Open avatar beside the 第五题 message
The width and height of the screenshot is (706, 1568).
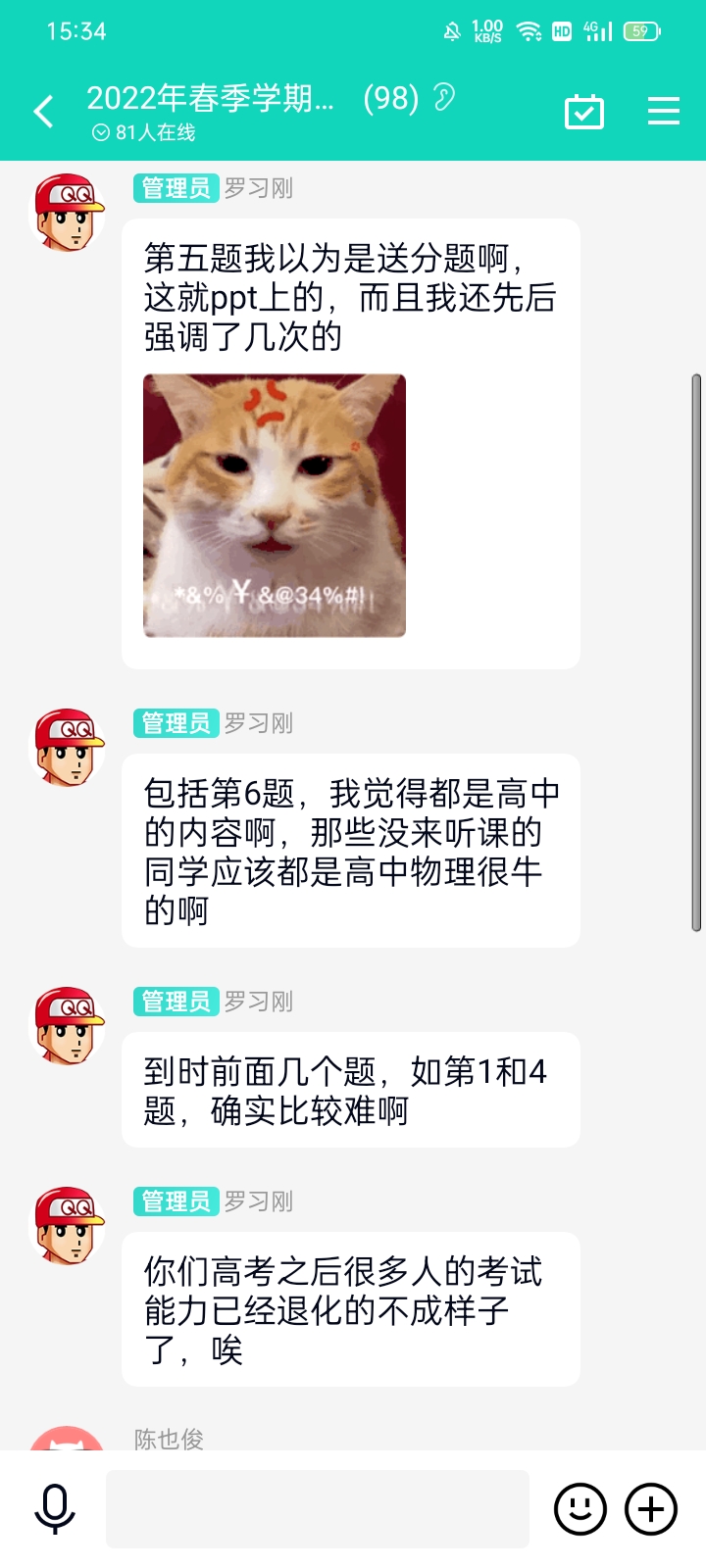[x=68, y=212]
